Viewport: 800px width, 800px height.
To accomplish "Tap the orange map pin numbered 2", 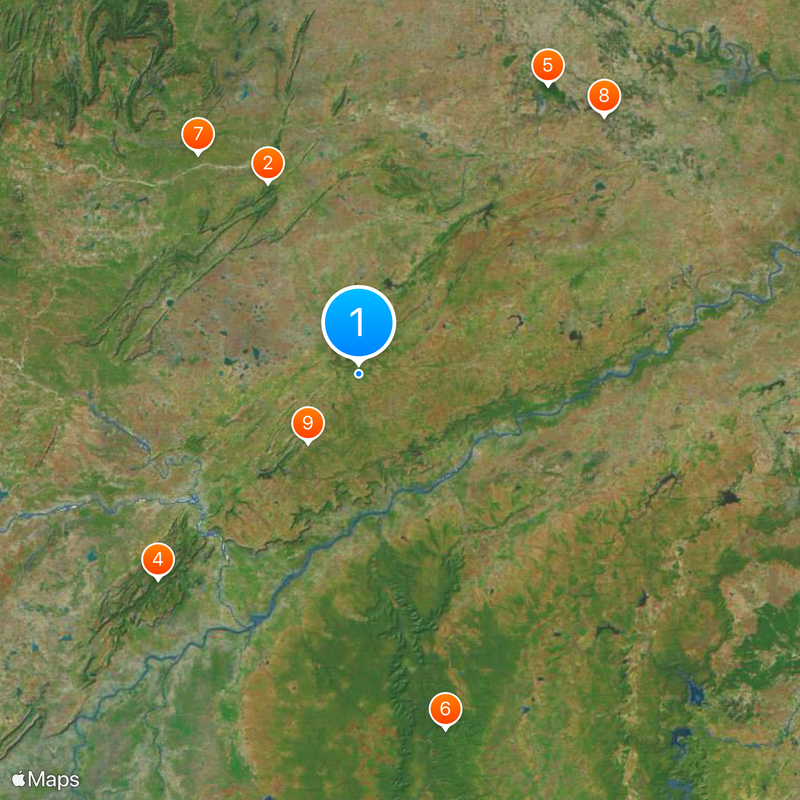I will coord(267,163).
